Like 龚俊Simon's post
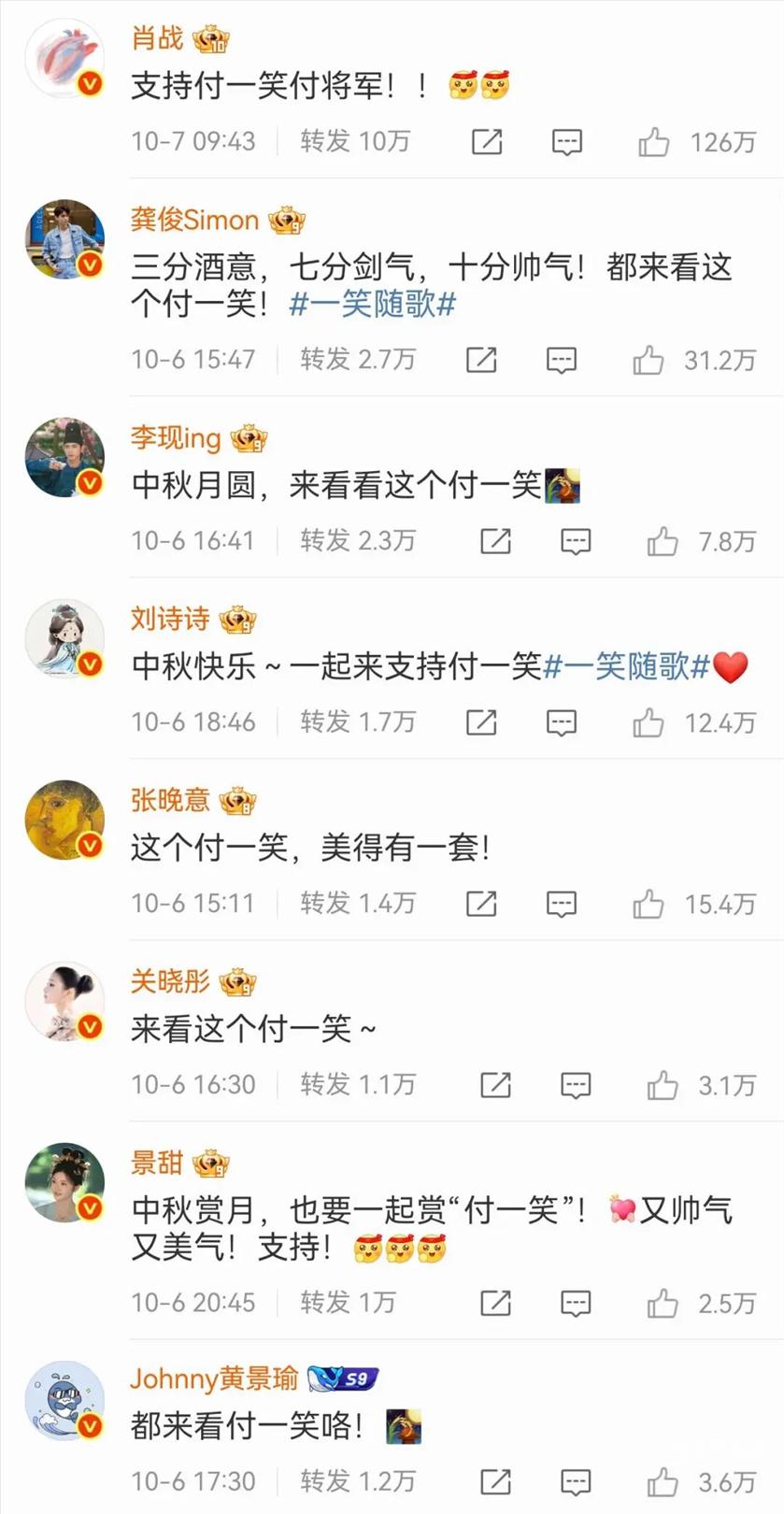Image resolution: width=784 pixels, height=1514 pixels. (x=649, y=360)
